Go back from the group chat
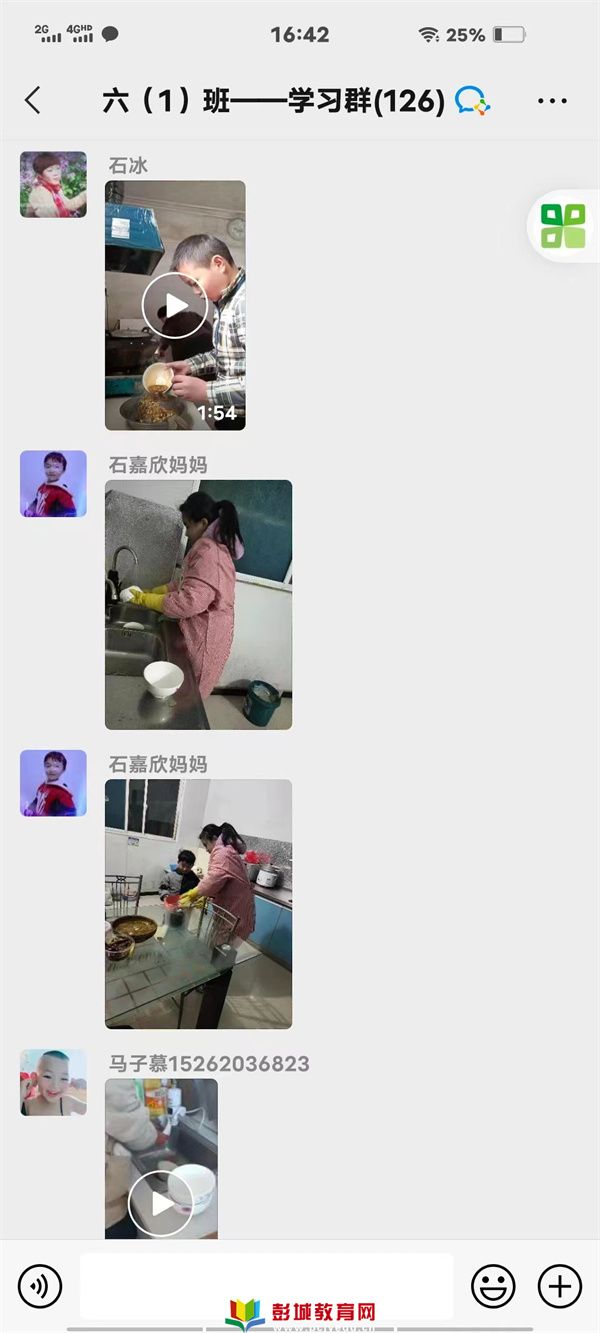600x1333 pixels. (x=33, y=100)
